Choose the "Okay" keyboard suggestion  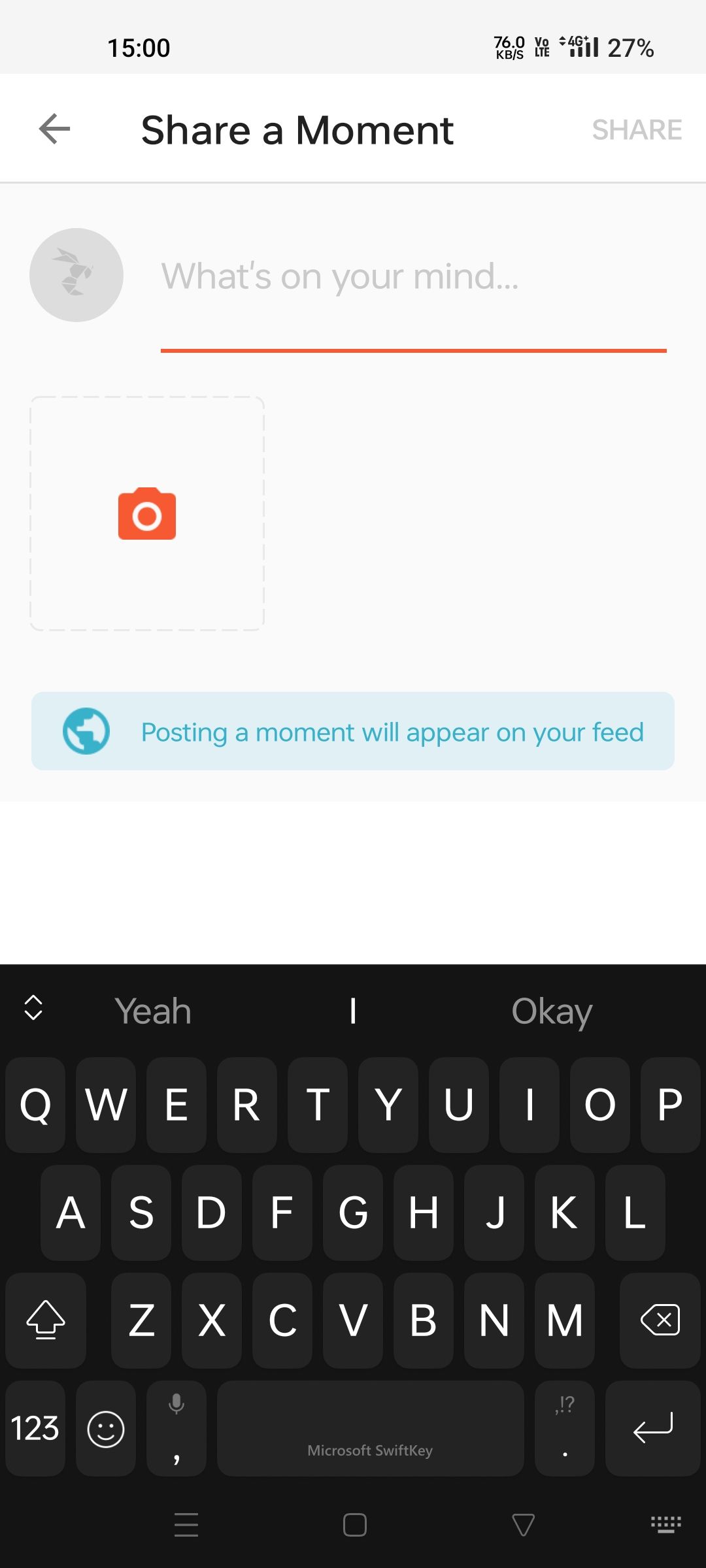pyautogui.click(x=552, y=1011)
